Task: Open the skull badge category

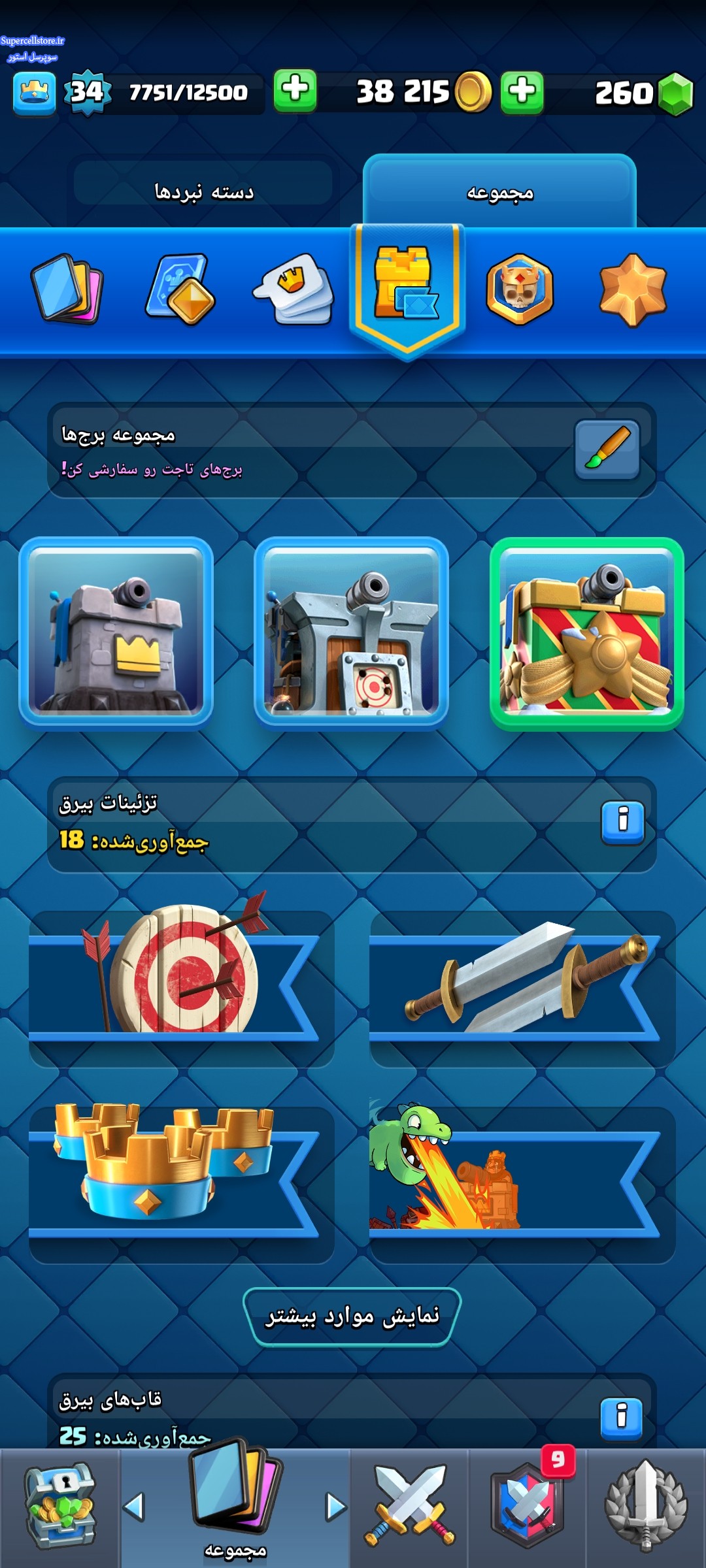Action: click(x=520, y=289)
